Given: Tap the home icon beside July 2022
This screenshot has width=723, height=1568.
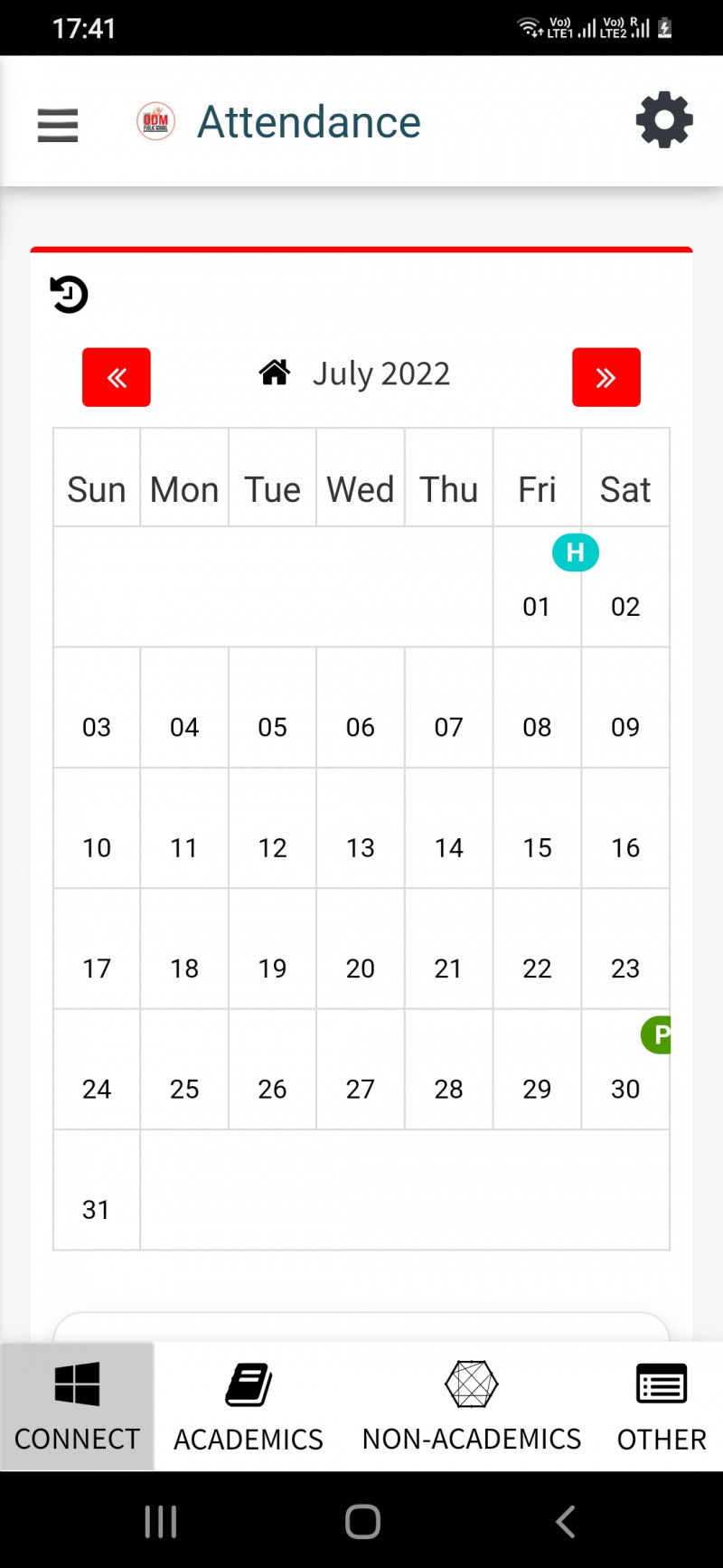Looking at the screenshot, I should tap(275, 373).
